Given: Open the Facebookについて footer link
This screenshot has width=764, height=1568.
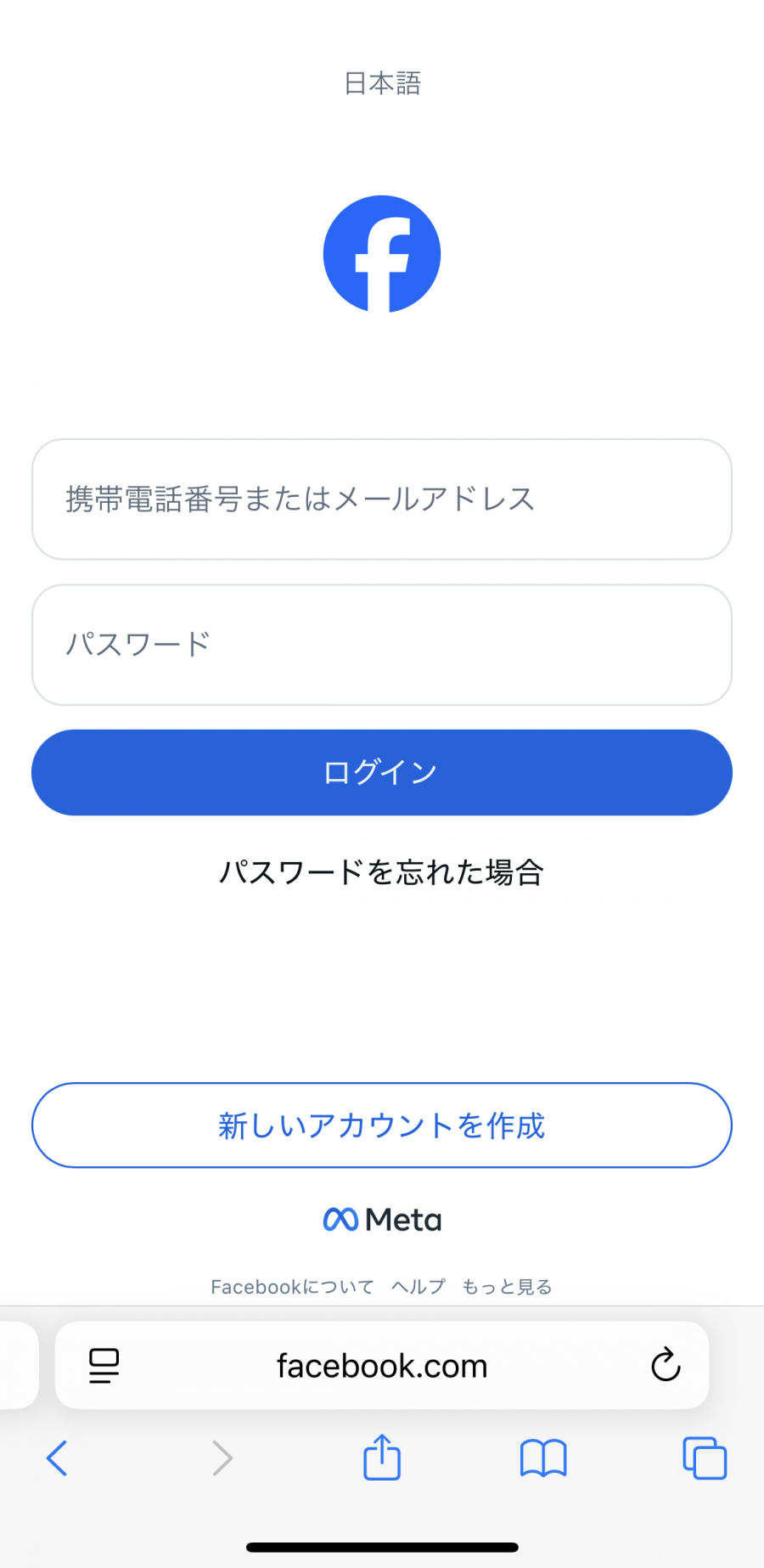Looking at the screenshot, I should coord(291,1286).
